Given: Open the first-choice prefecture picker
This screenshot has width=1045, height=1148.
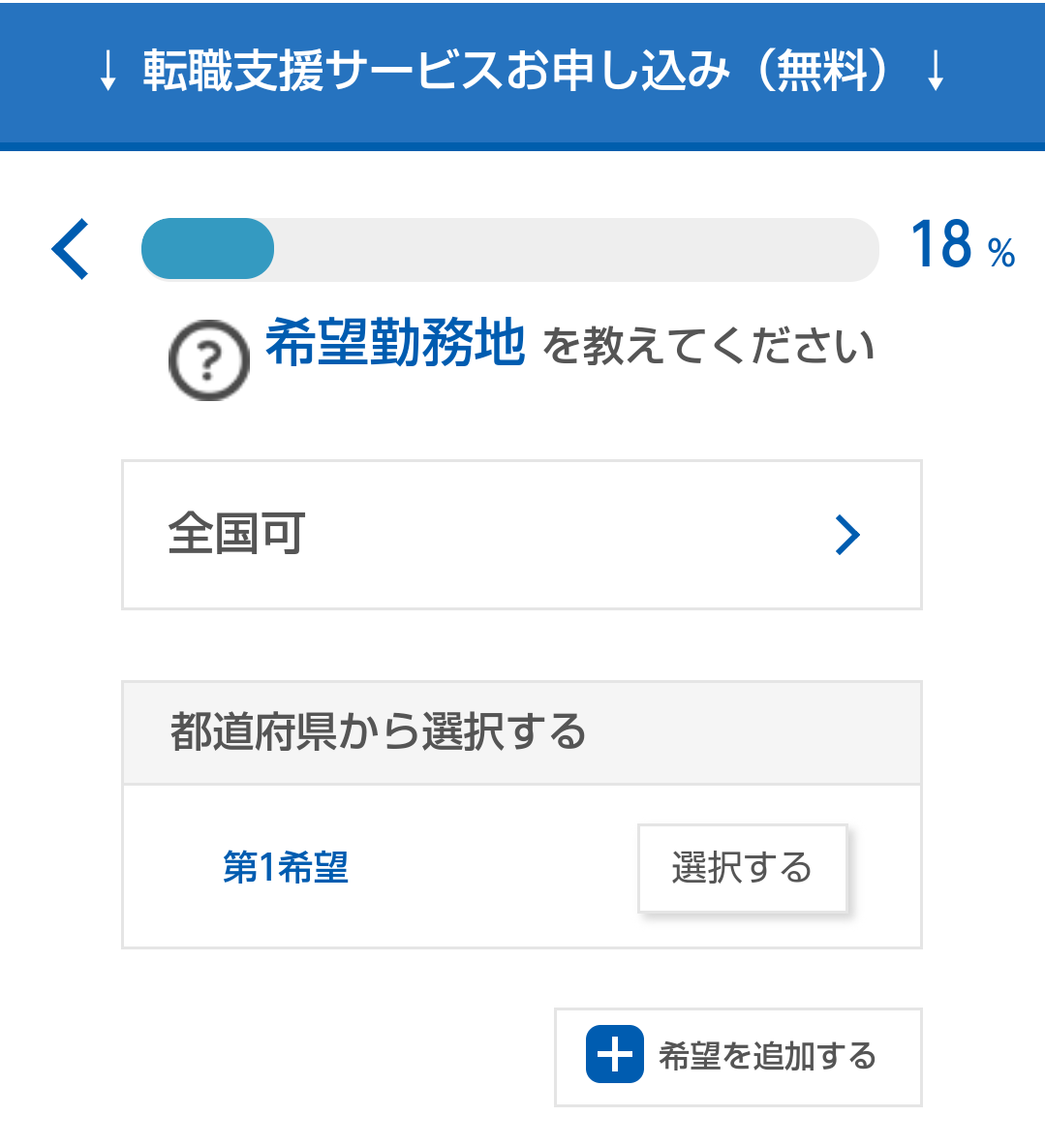Looking at the screenshot, I should point(742,868).
